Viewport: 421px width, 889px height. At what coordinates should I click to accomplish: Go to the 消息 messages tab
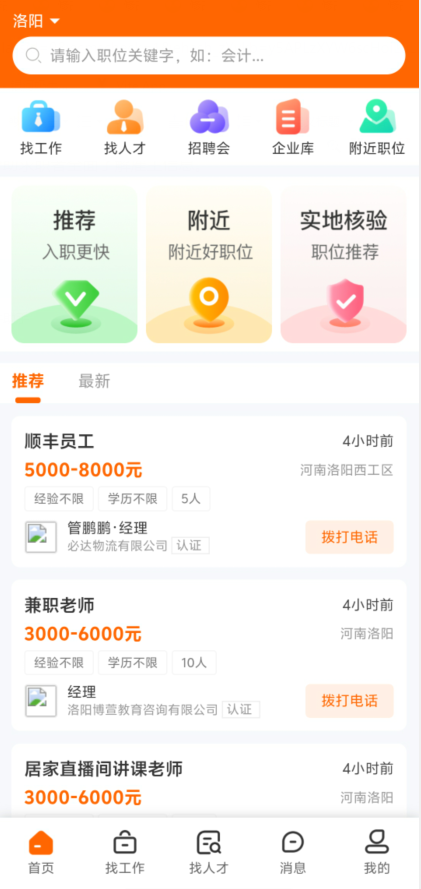293,852
